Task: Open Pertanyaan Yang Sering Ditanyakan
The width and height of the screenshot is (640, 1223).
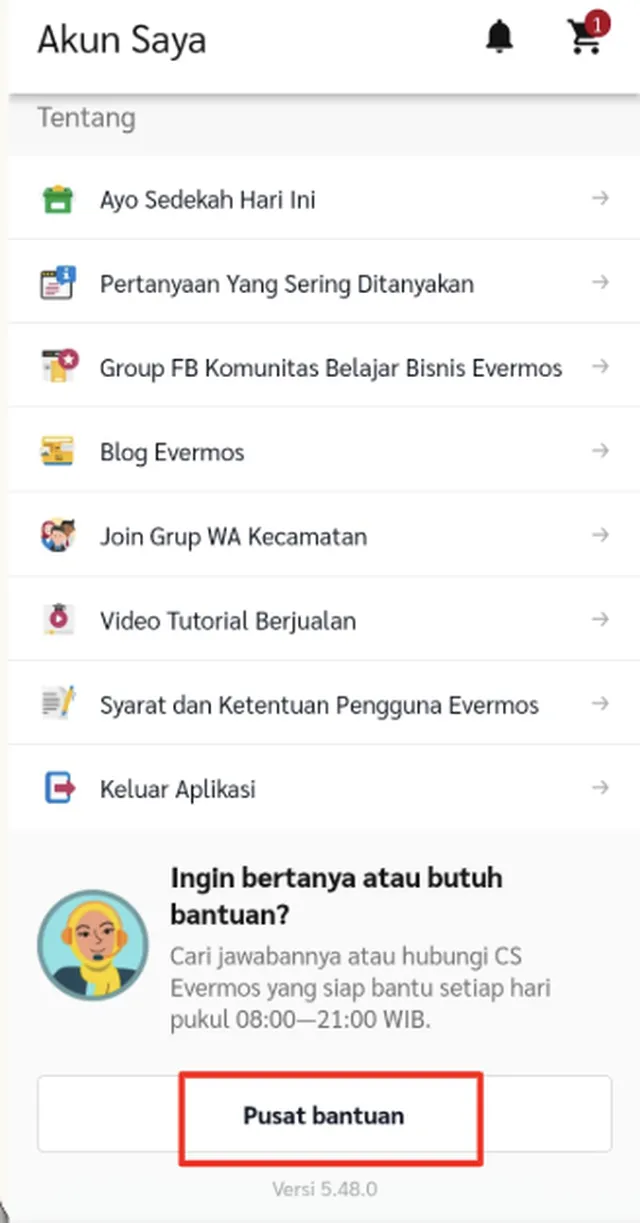Action: [x=287, y=284]
